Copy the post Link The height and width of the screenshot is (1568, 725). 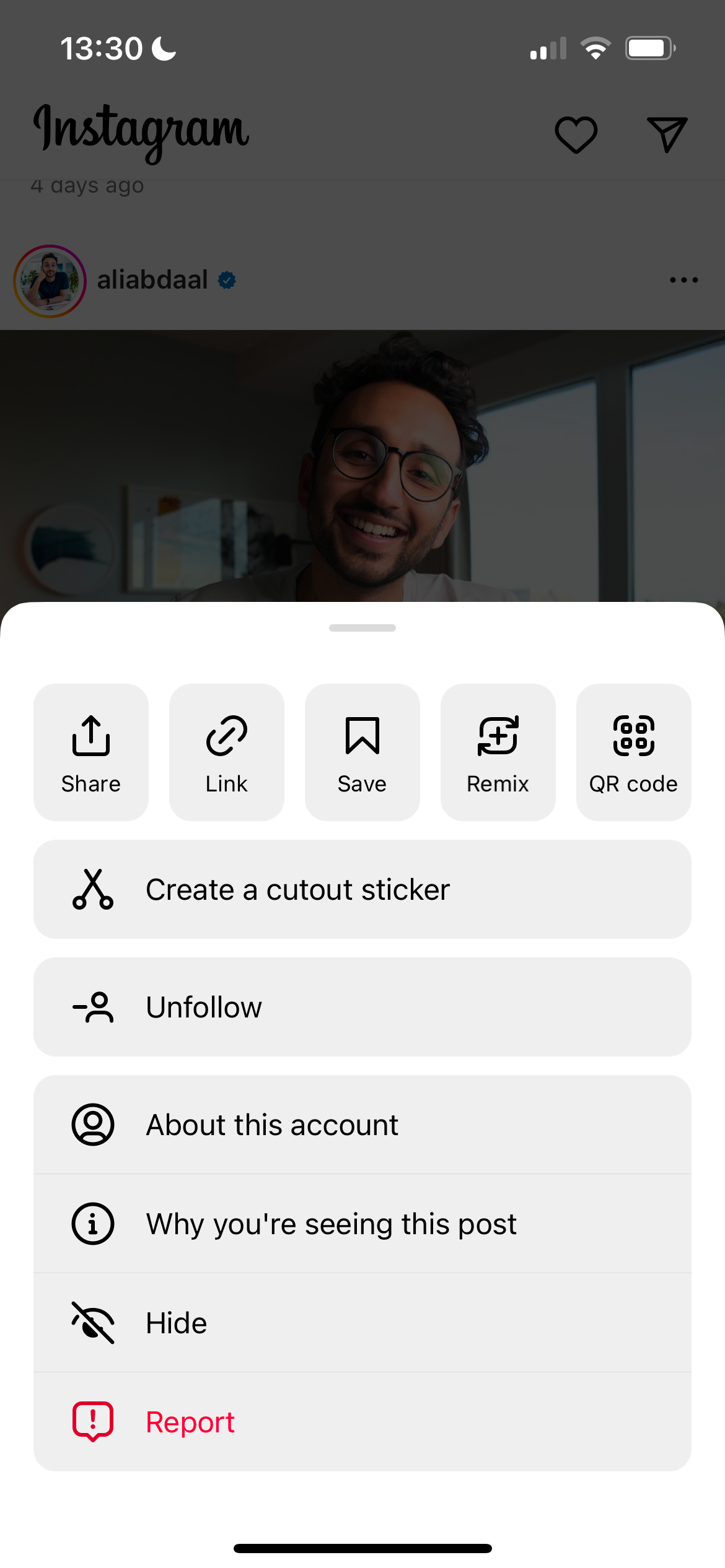point(227,752)
